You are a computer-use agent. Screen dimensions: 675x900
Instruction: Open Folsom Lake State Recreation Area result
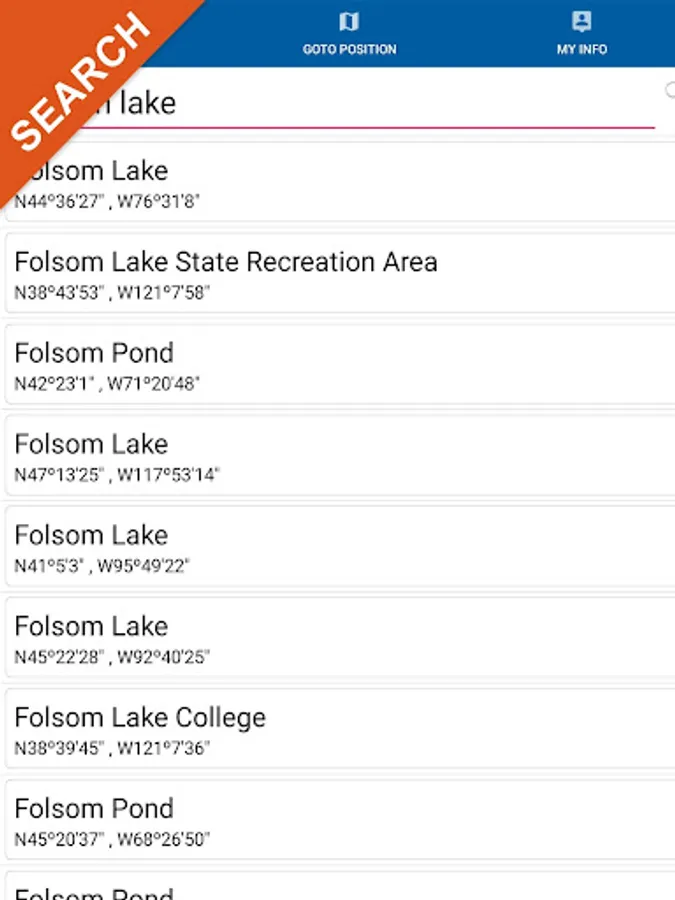340,274
